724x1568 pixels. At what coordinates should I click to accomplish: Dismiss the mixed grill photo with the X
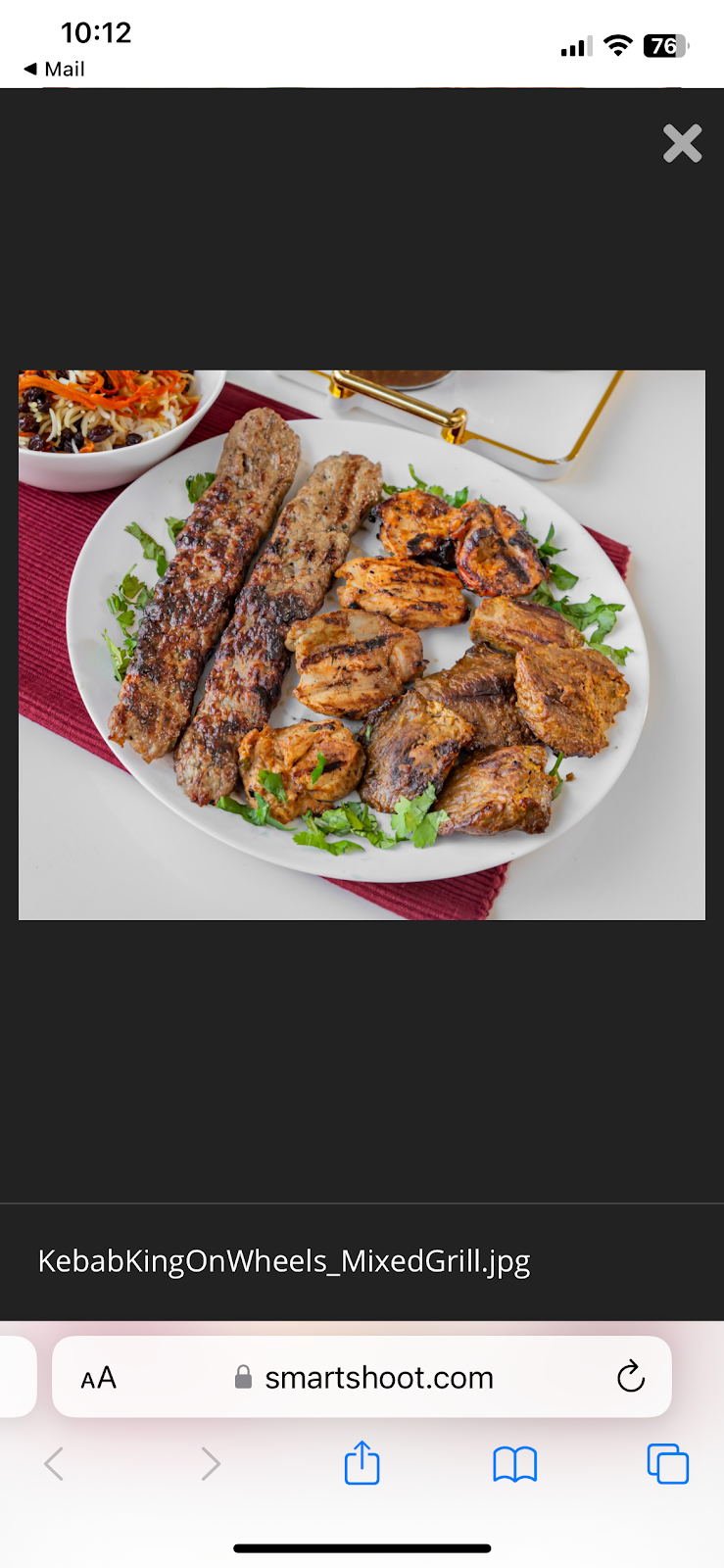(x=682, y=143)
